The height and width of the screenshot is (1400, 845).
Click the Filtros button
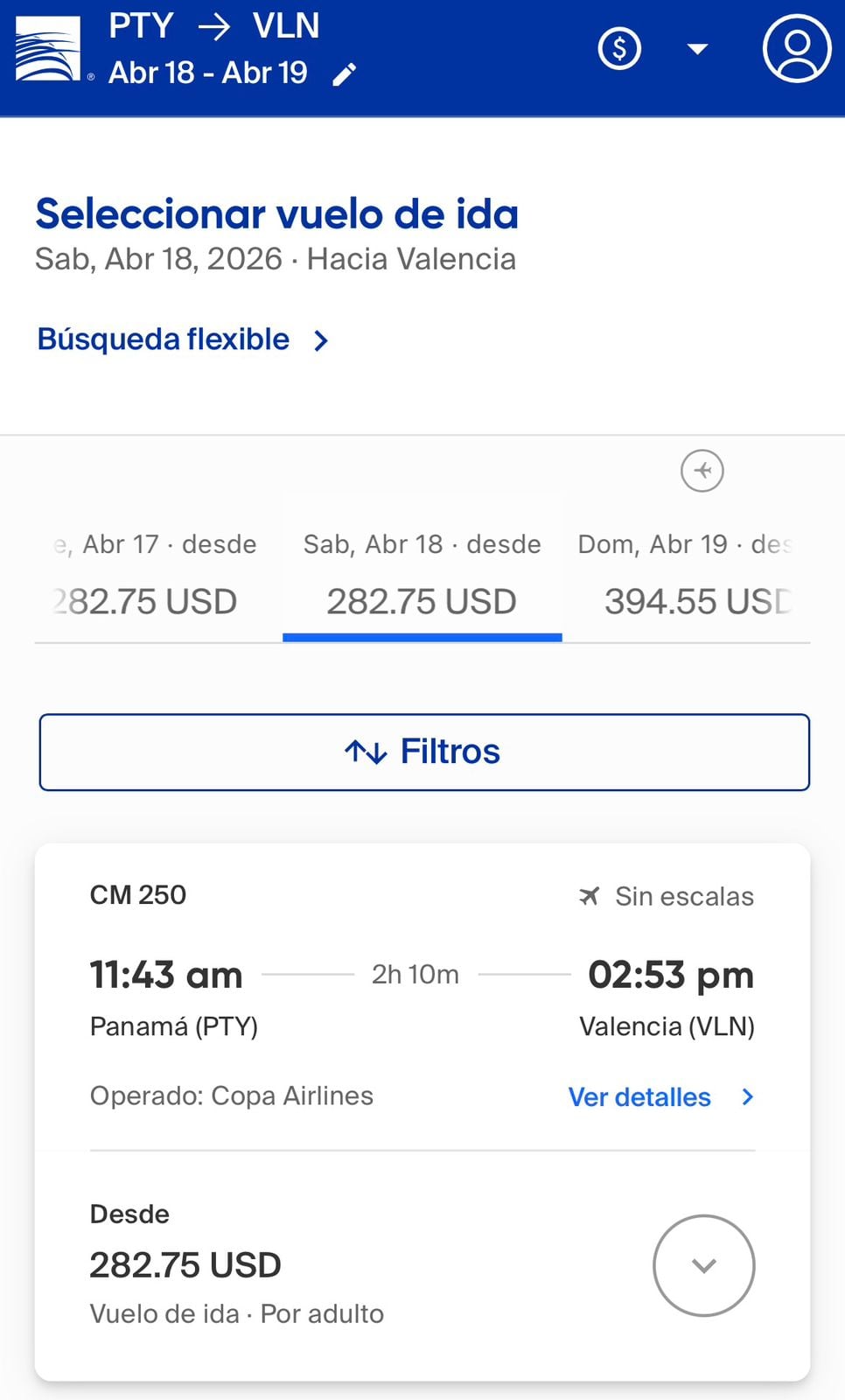(422, 751)
